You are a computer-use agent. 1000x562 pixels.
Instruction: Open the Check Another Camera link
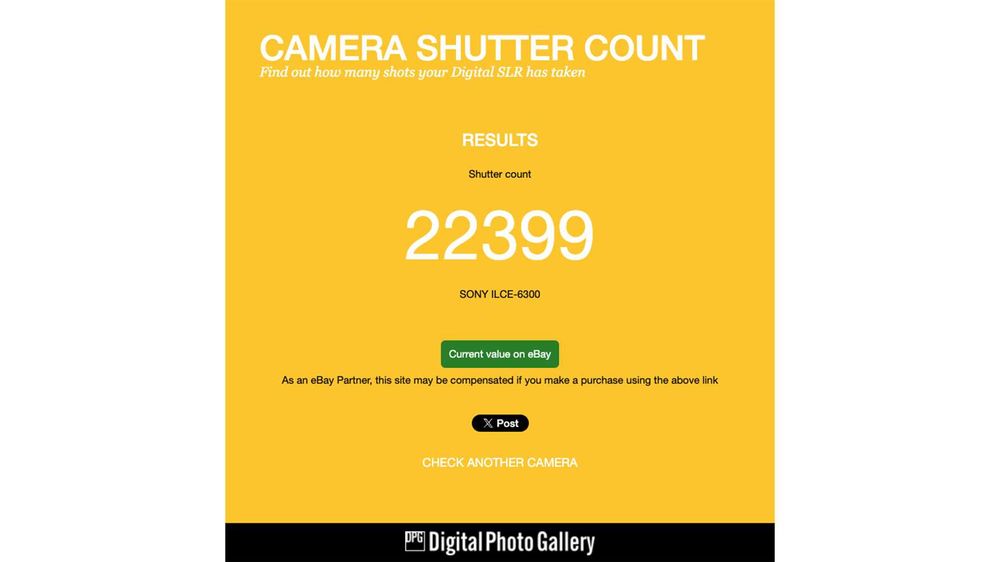click(499, 462)
